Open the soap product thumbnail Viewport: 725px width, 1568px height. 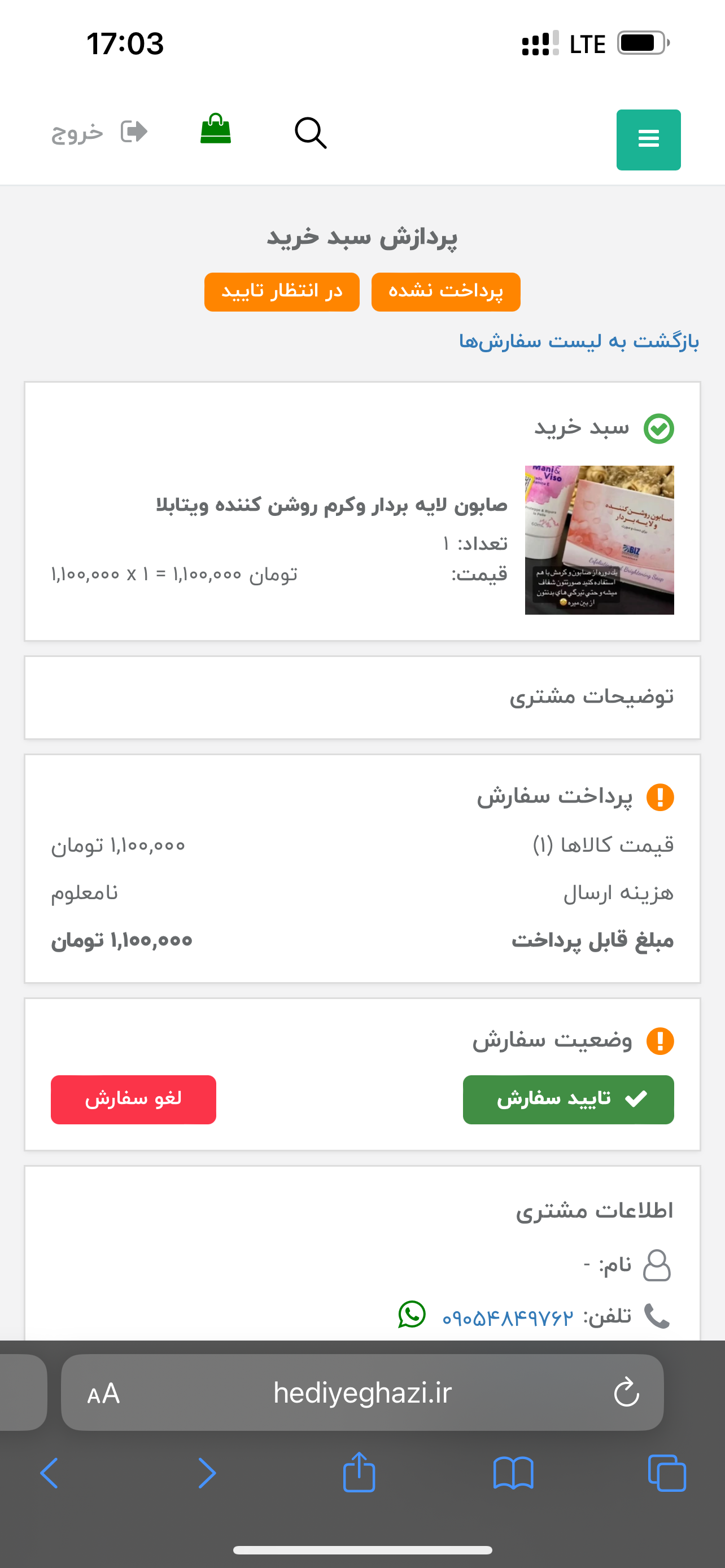pyautogui.click(x=600, y=540)
